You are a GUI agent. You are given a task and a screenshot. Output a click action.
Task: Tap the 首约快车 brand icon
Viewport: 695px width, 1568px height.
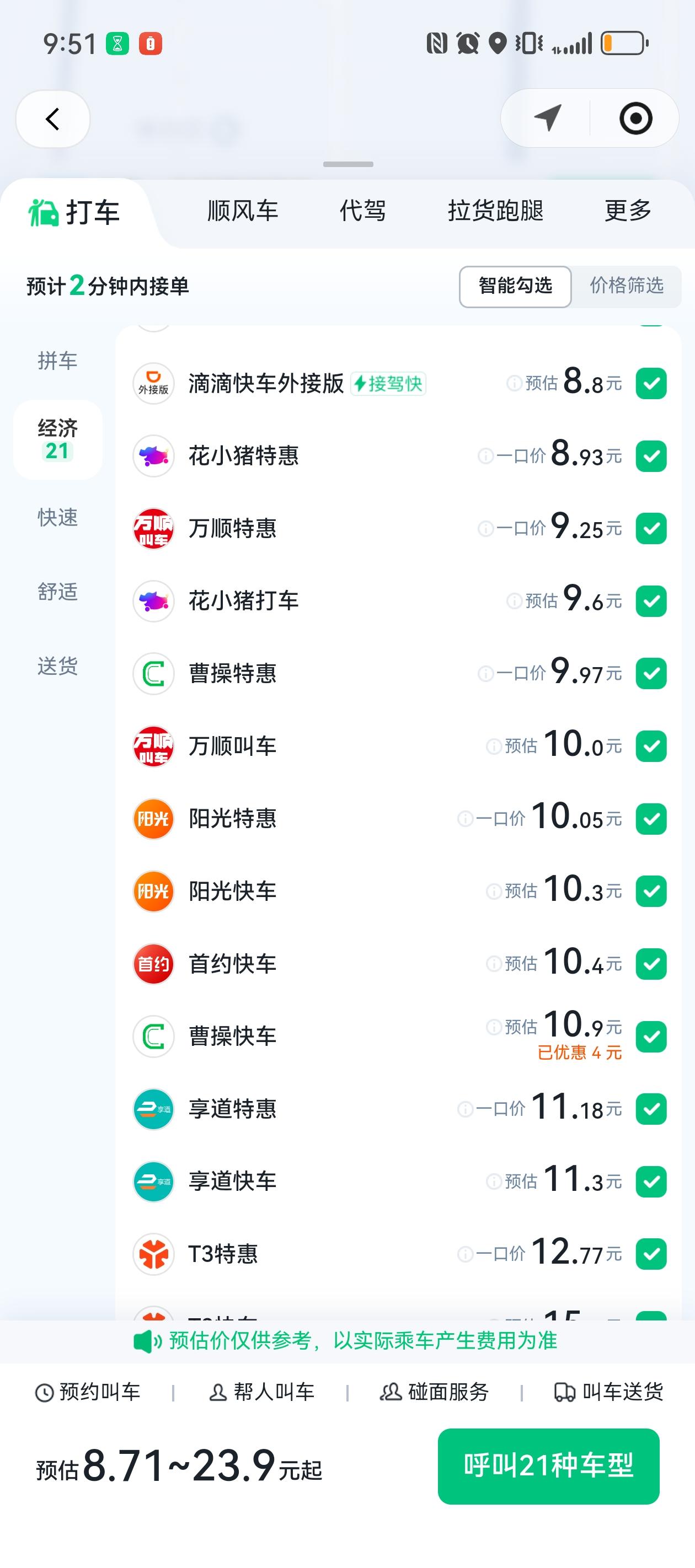coord(153,964)
